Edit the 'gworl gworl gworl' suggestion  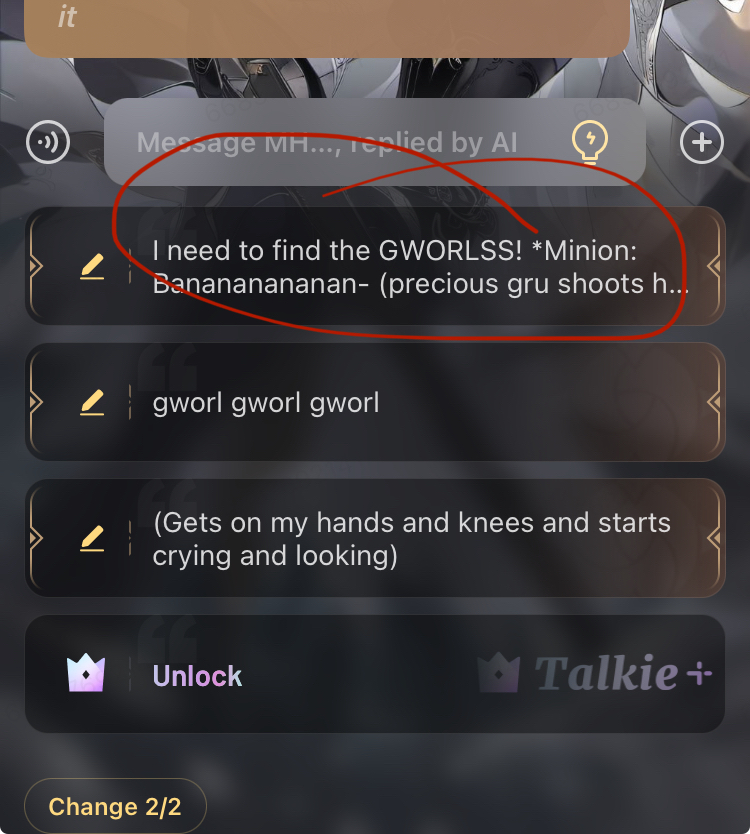click(x=92, y=403)
